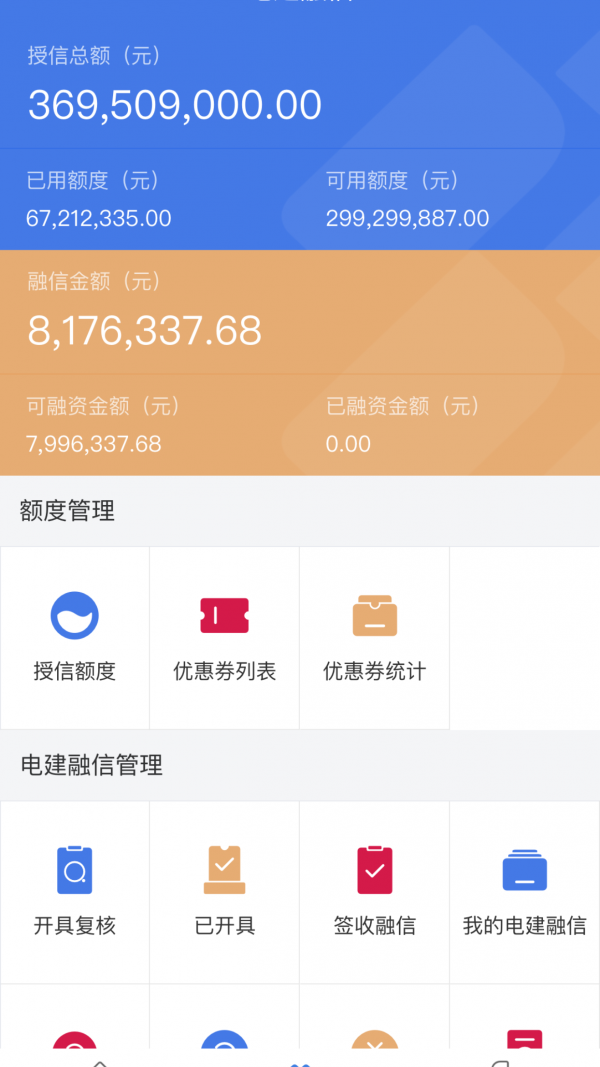Screen dimensions: 600x1067
Task: Select the 已开具 issued item
Action: click(x=225, y=891)
